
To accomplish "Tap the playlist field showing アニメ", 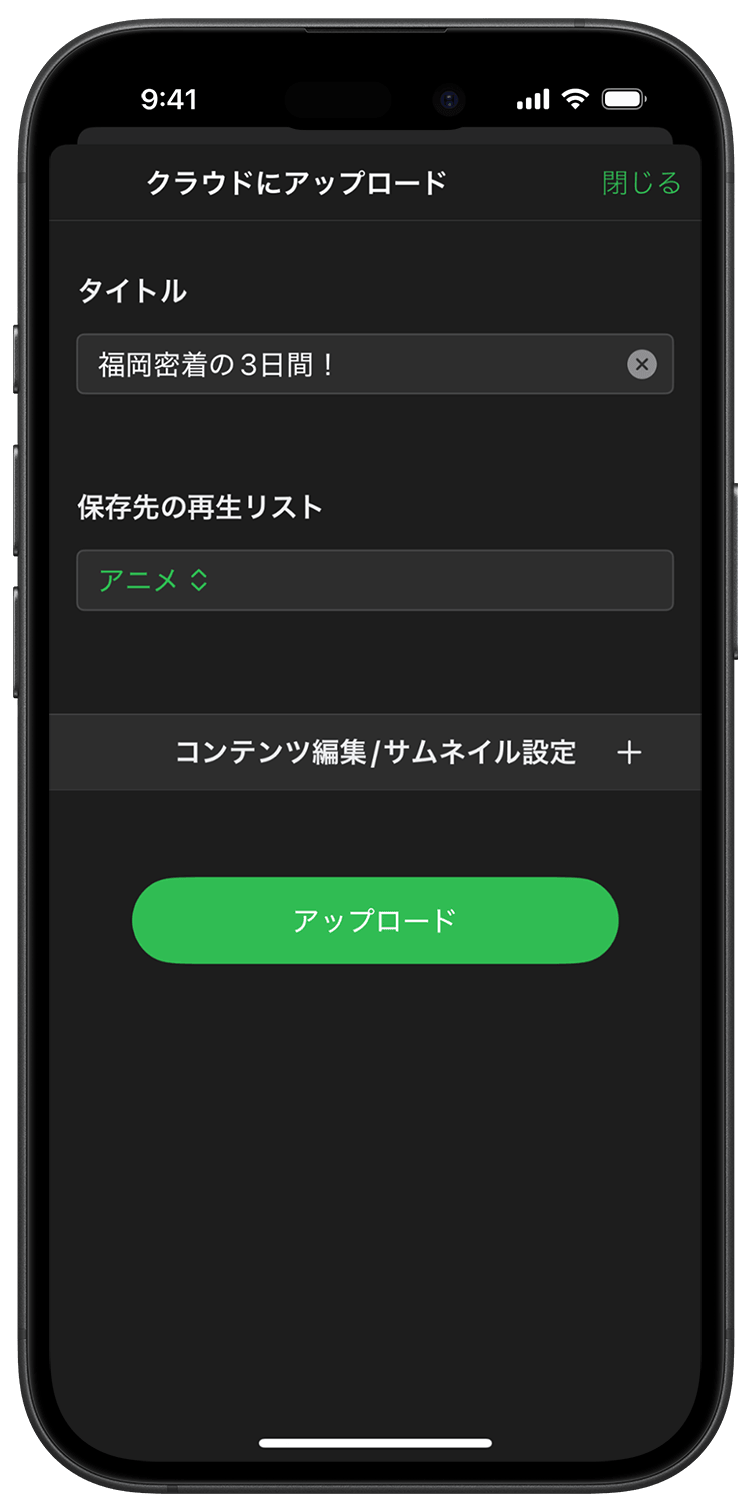I will [x=375, y=580].
